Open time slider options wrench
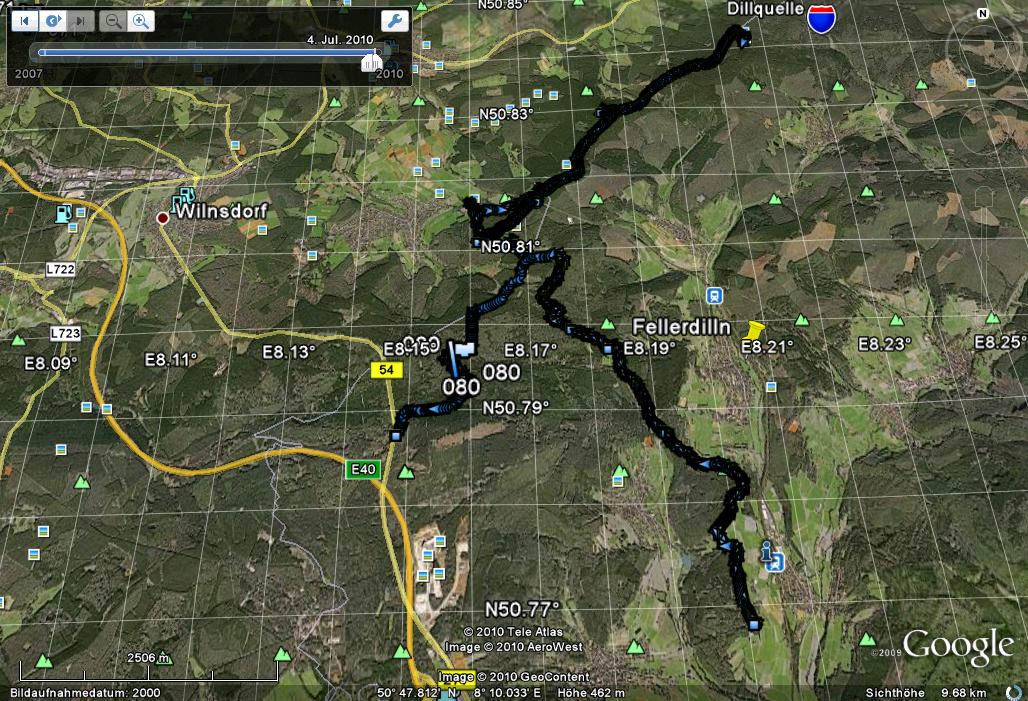The image size is (1028, 701). click(395, 21)
